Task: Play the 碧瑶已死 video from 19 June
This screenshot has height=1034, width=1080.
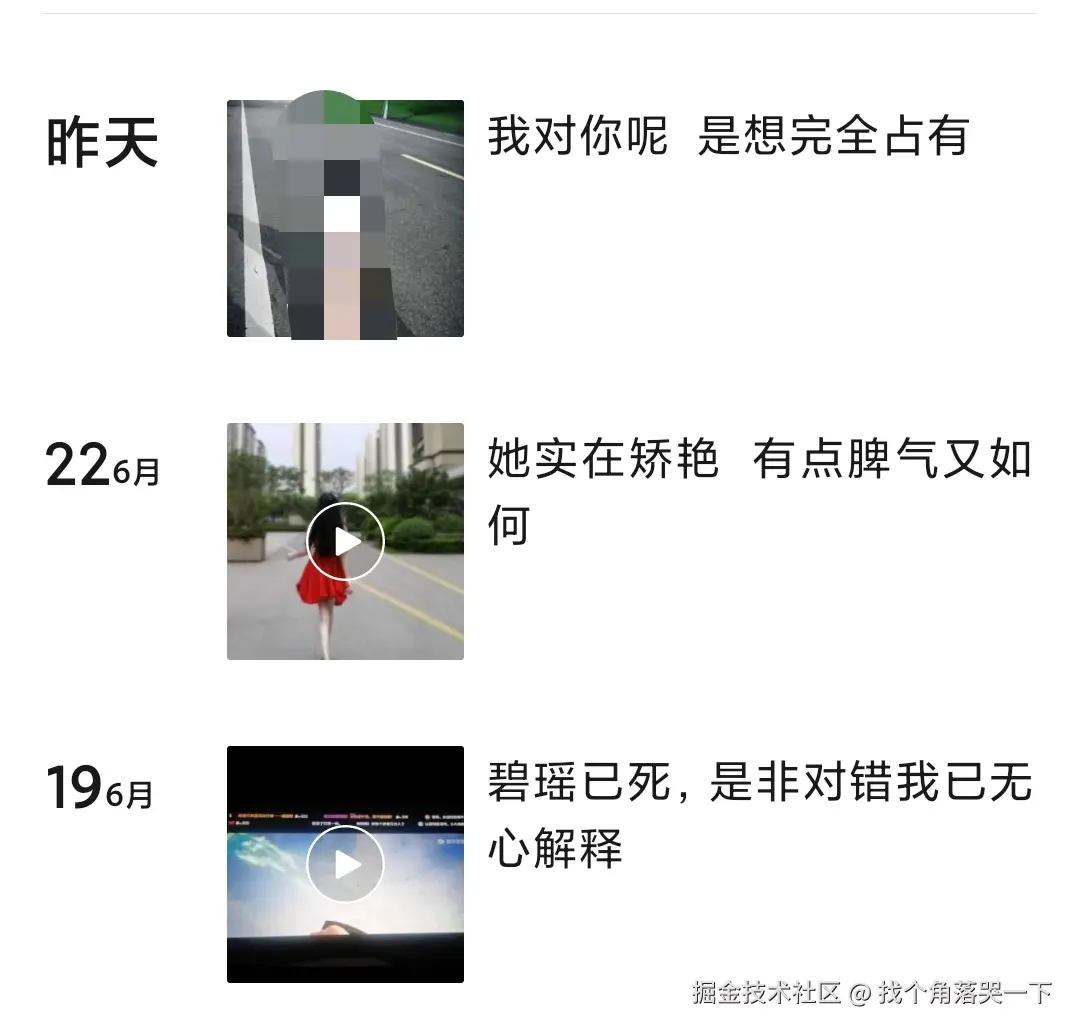Action: [x=345, y=864]
